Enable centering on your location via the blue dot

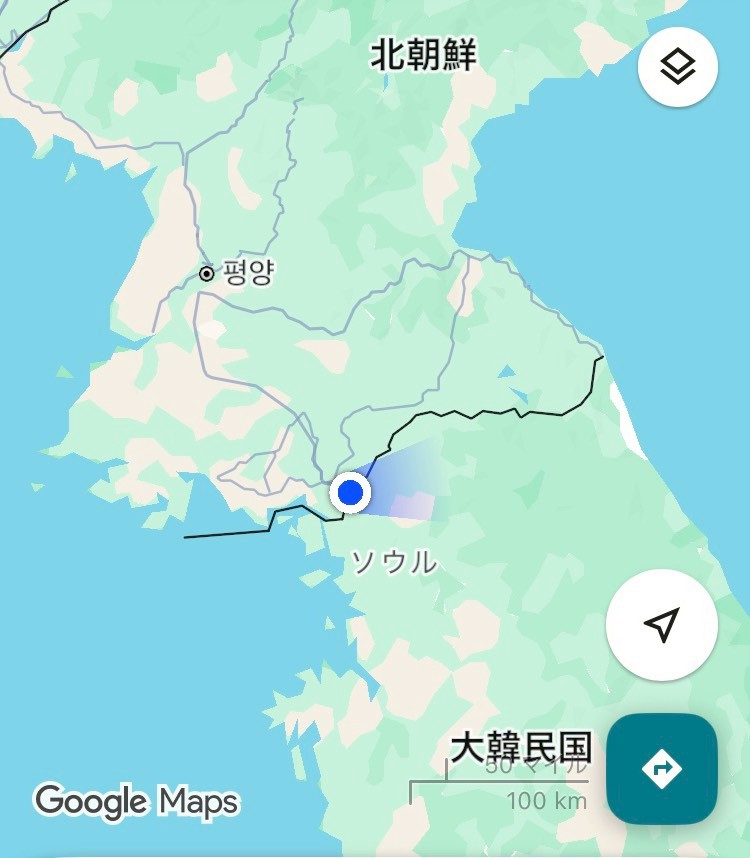tap(352, 492)
